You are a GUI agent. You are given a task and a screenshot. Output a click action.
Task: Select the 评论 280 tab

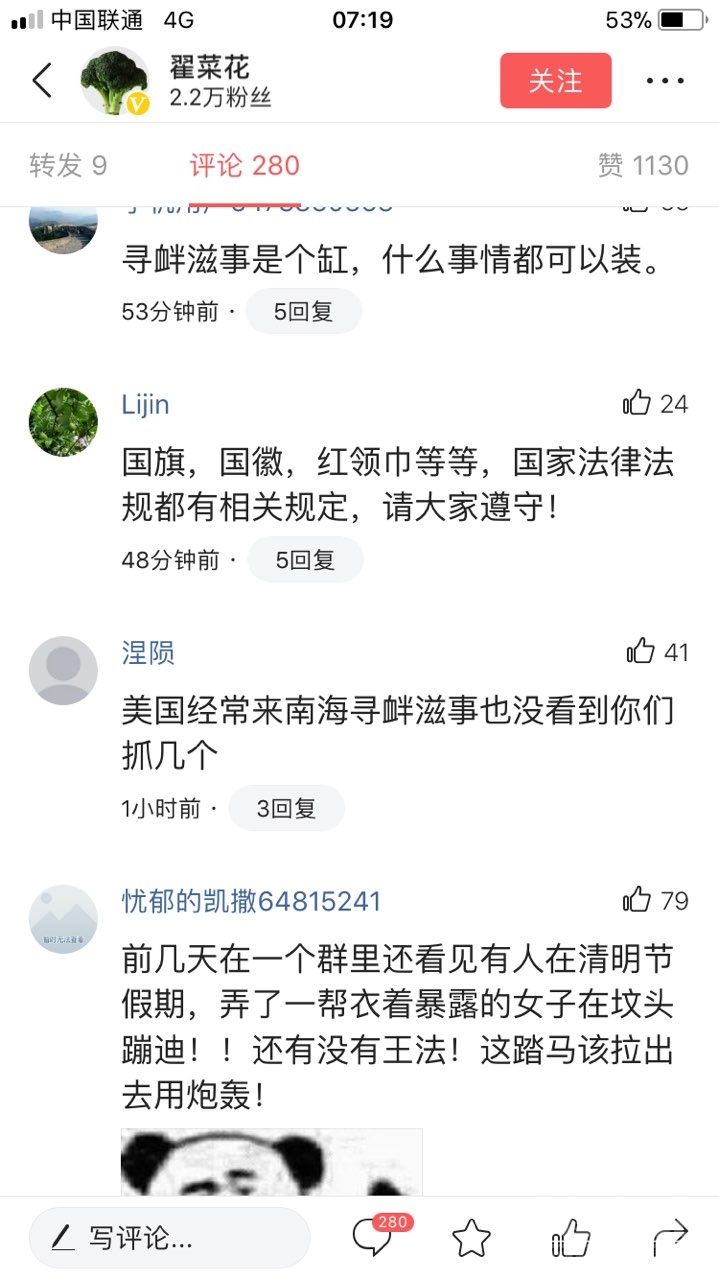(x=245, y=165)
